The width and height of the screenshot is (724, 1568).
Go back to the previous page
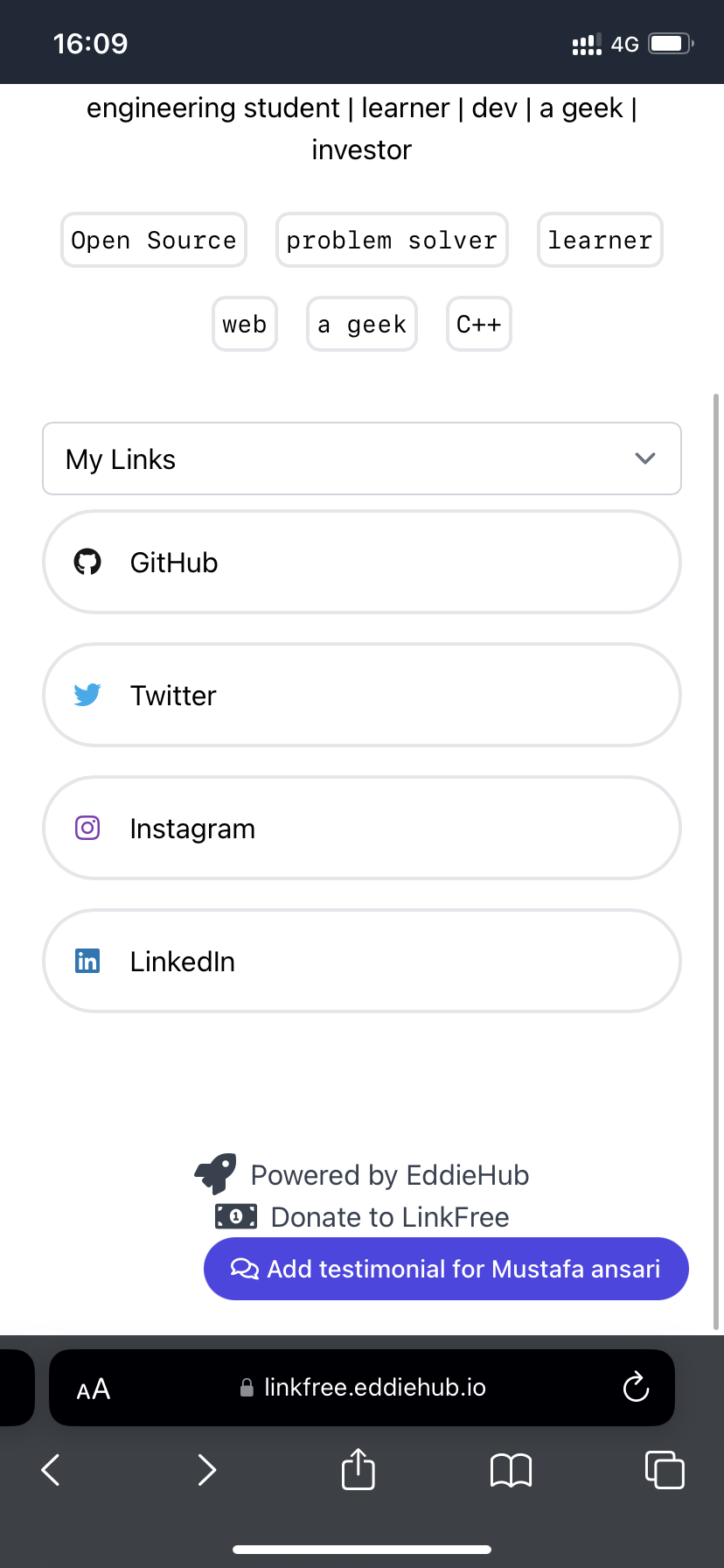click(x=51, y=1470)
